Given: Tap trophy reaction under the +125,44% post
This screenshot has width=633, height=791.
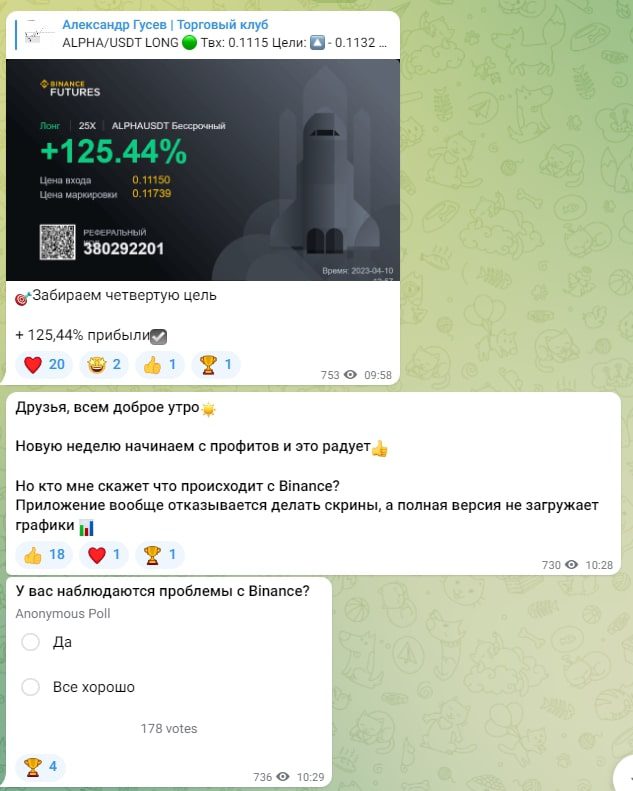Looking at the screenshot, I should click(217, 365).
